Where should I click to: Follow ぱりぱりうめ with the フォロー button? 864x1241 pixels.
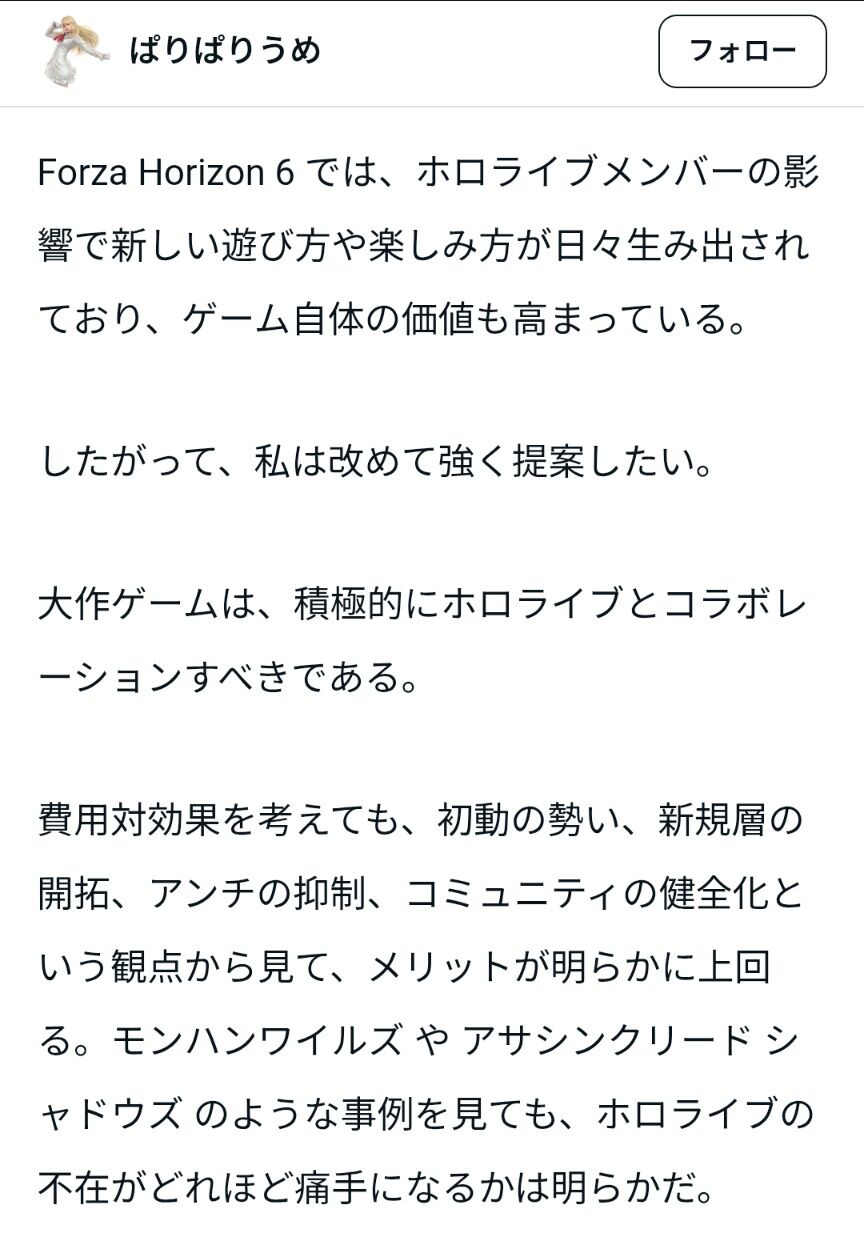point(742,51)
